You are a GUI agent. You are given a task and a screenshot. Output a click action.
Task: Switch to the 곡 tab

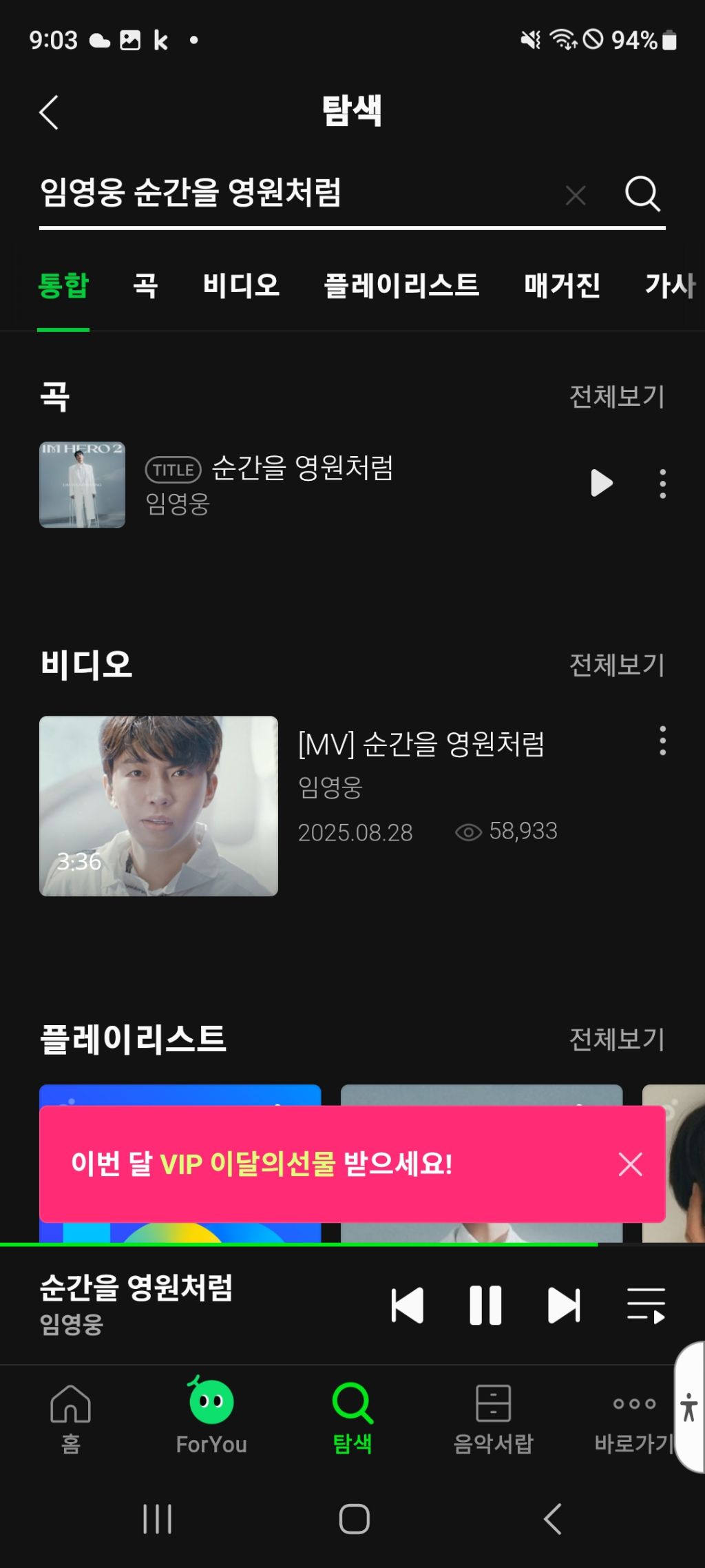[x=145, y=285]
